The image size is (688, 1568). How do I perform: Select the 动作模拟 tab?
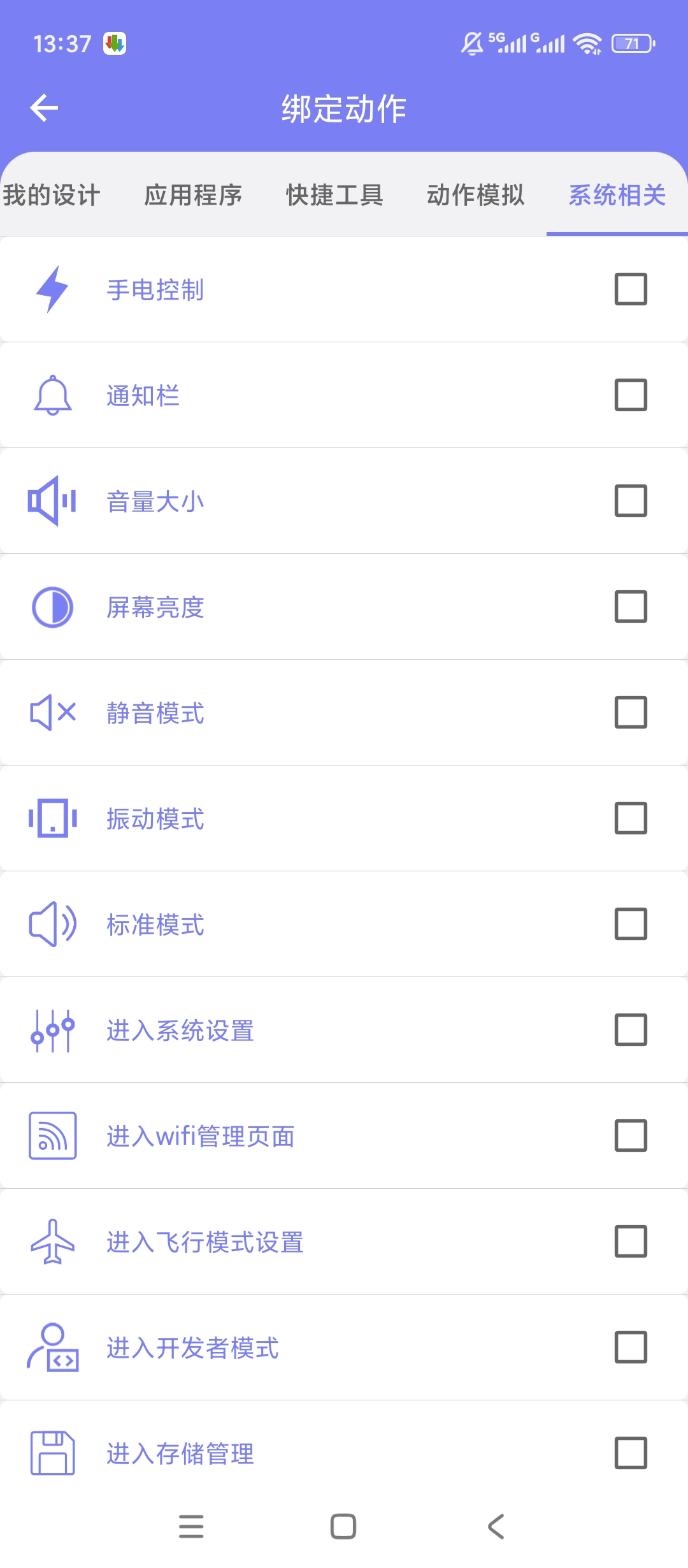coord(476,195)
